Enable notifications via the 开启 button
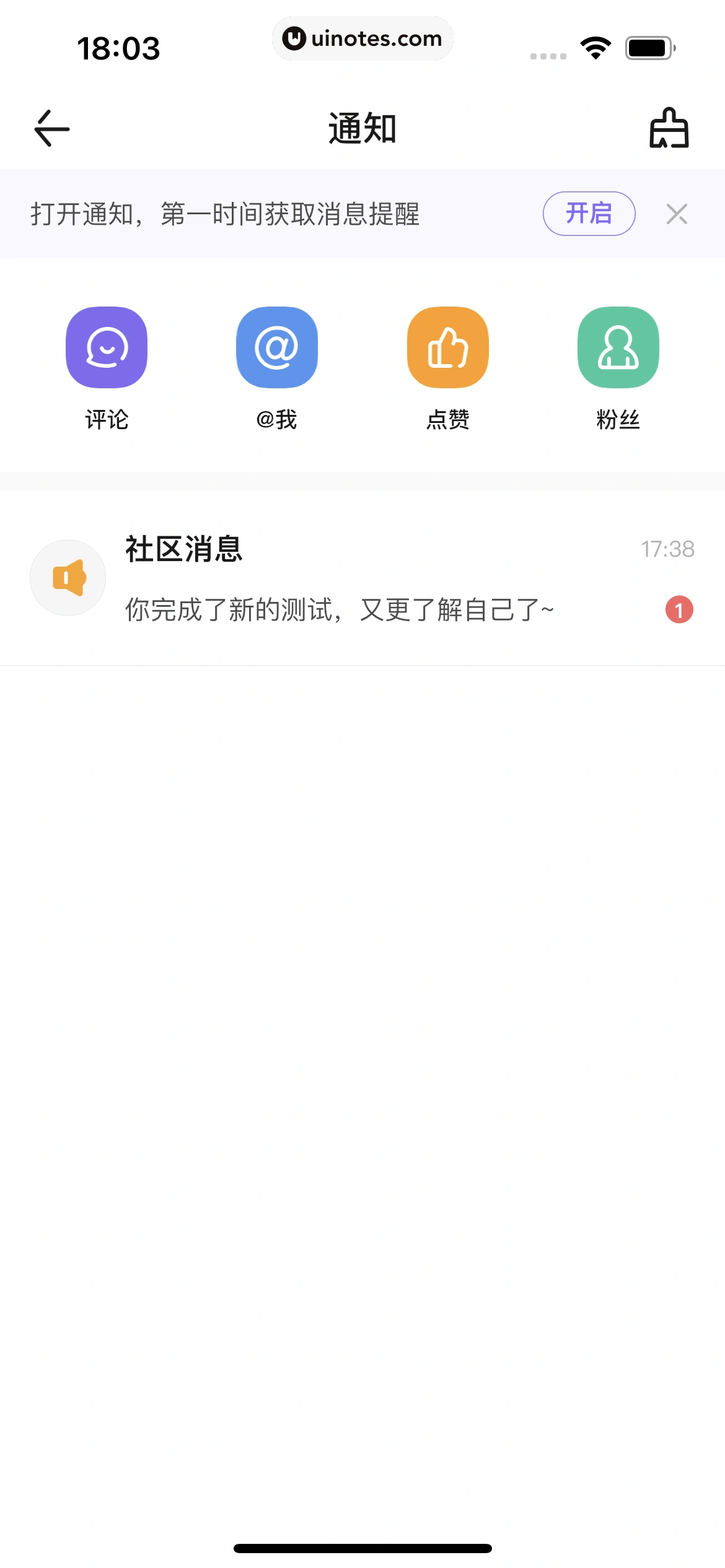This screenshot has height=1568, width=725. pos(589,212)
